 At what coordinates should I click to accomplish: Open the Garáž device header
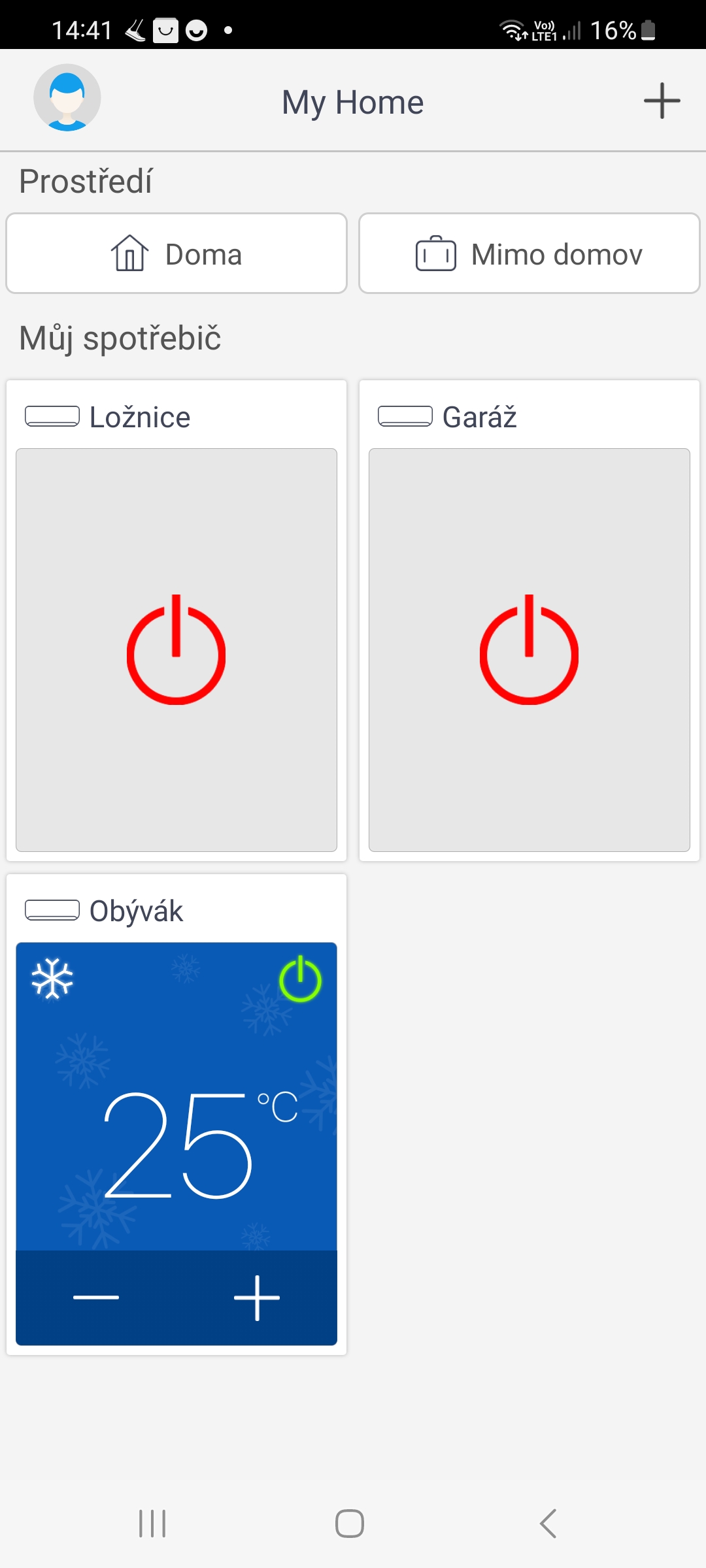point(479,417)
